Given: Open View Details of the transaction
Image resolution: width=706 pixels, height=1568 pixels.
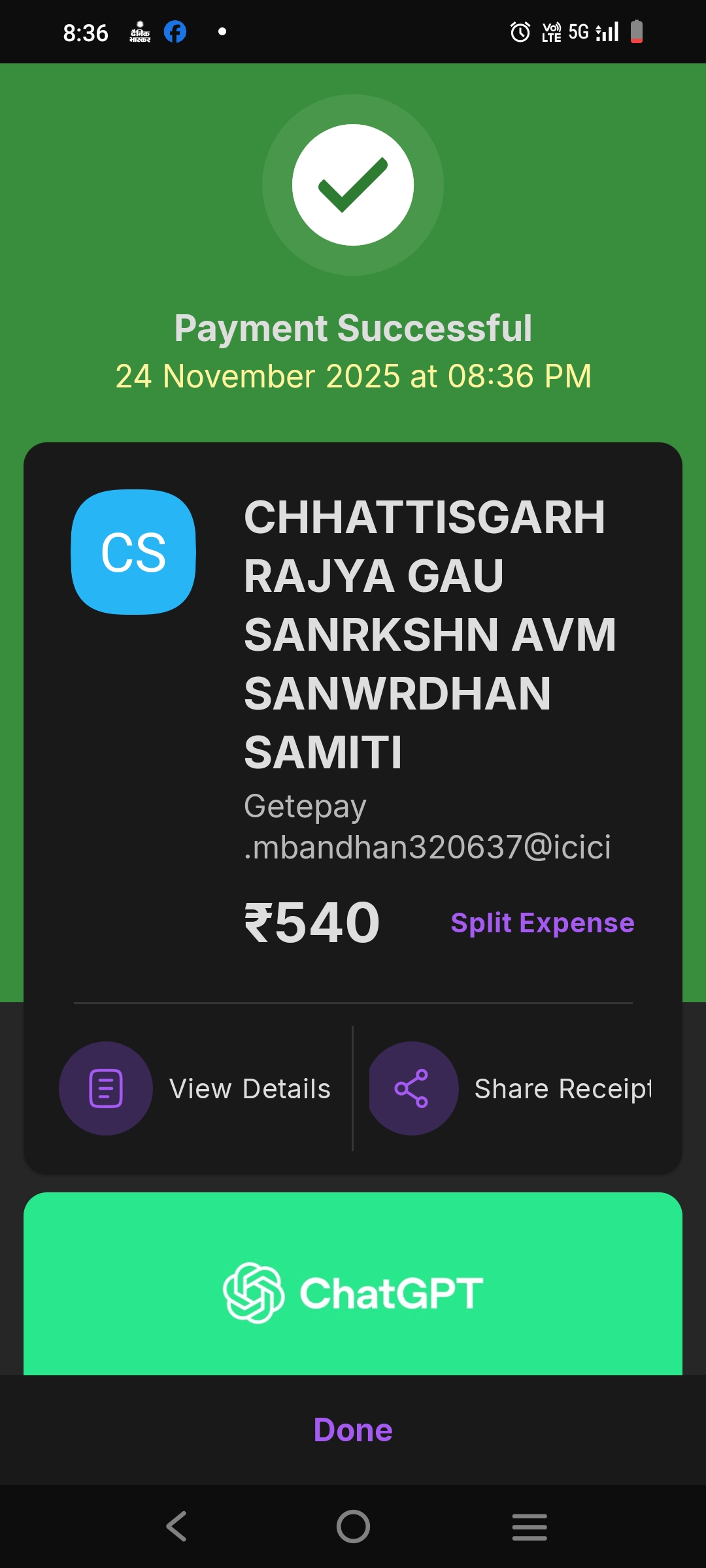Looking at the screenshot, I should [196, 1088].
